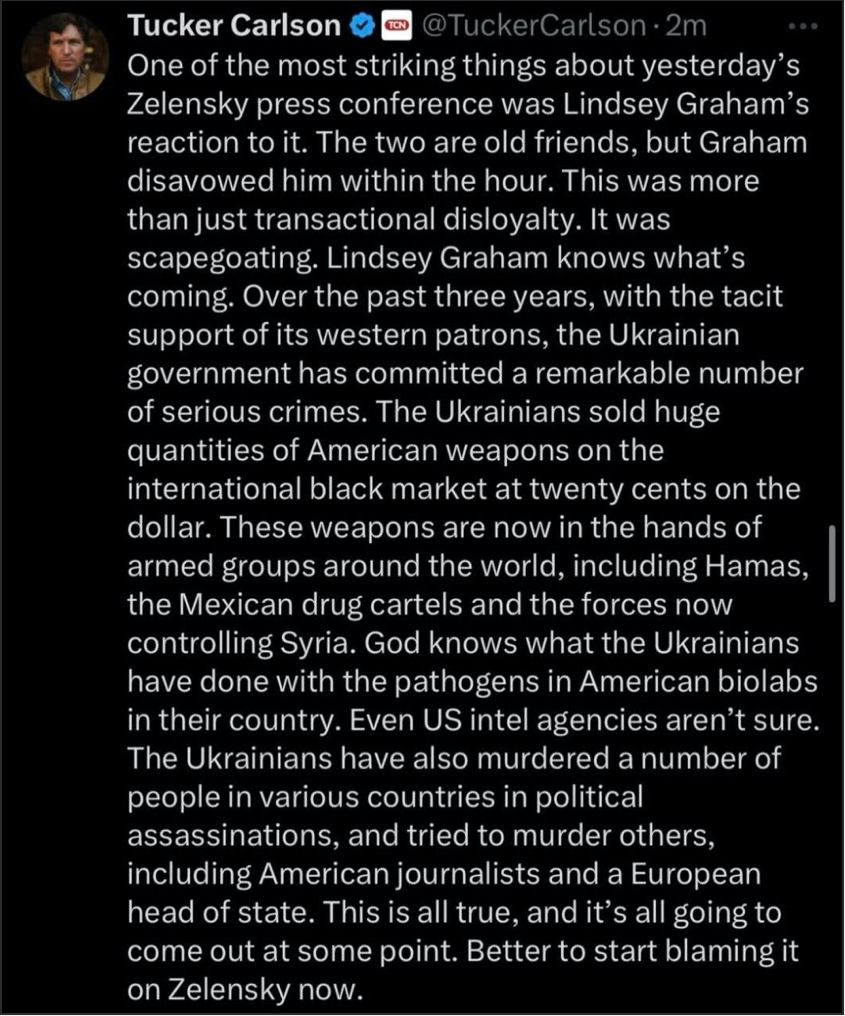Open Tucker Carlson's profile picture
This screenshot has height=1016, width=845.
(x=65, y=56)
